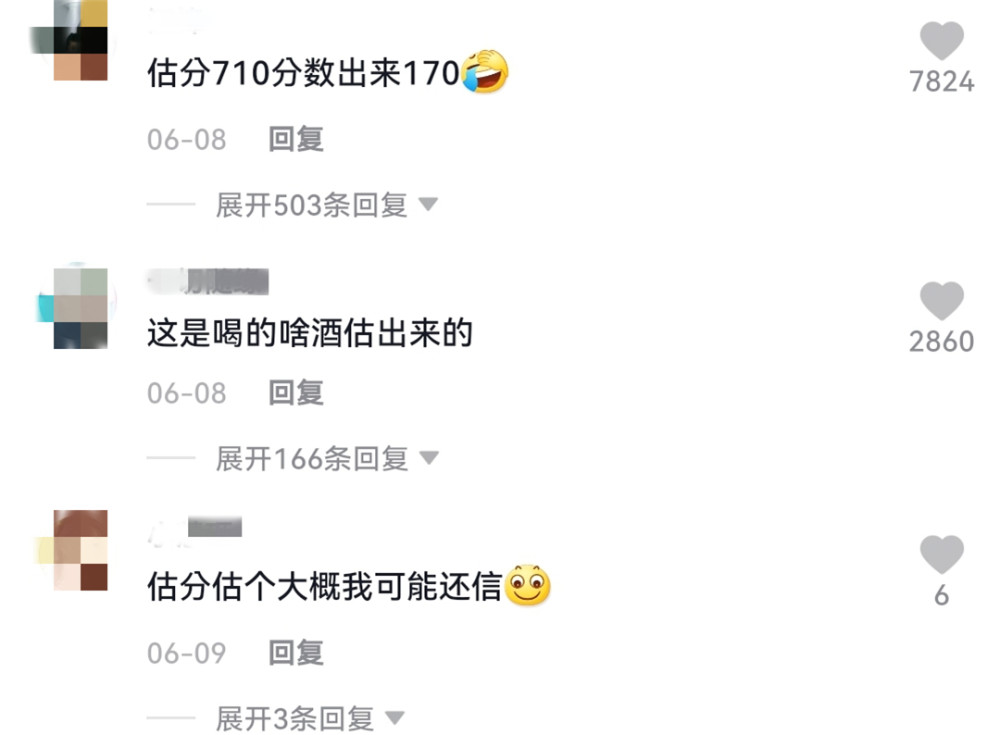
Task: Open avatar of the '啥酒' commenter
Action: pos(80,308)
